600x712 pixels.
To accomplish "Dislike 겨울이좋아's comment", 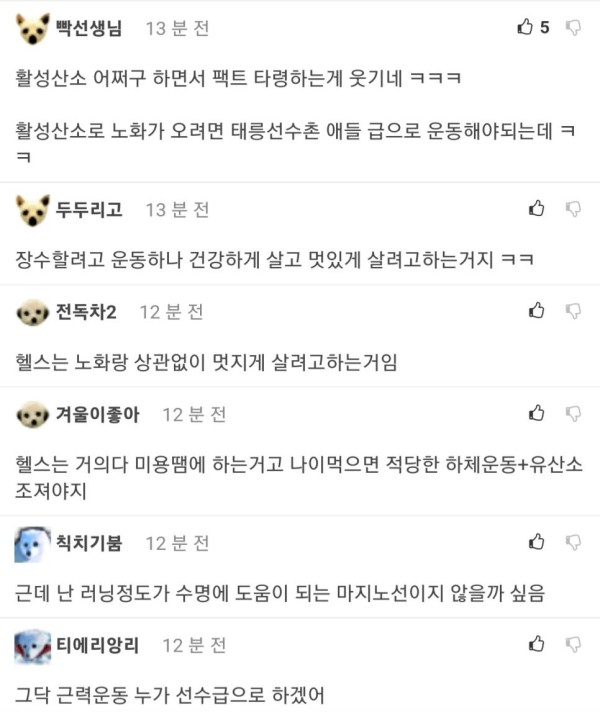I will coord(574,413).
